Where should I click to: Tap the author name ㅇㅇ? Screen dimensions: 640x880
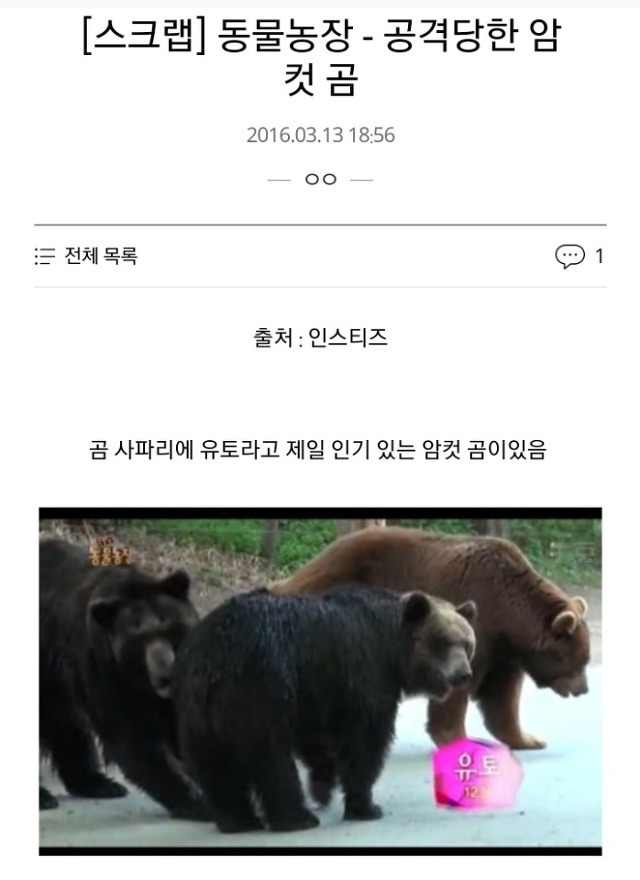321,179
